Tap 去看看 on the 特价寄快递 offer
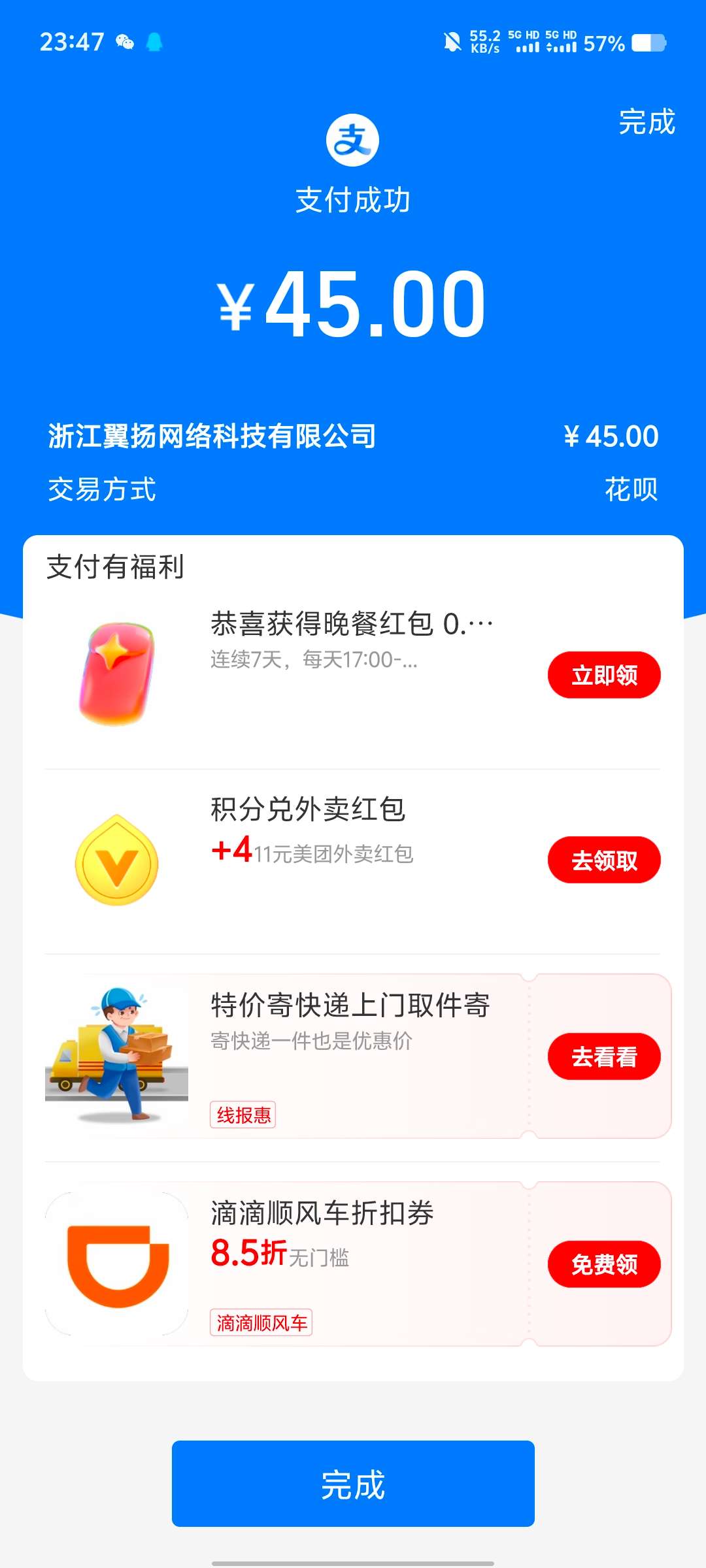This screenshot has height=1568, width=706. 604,1056
